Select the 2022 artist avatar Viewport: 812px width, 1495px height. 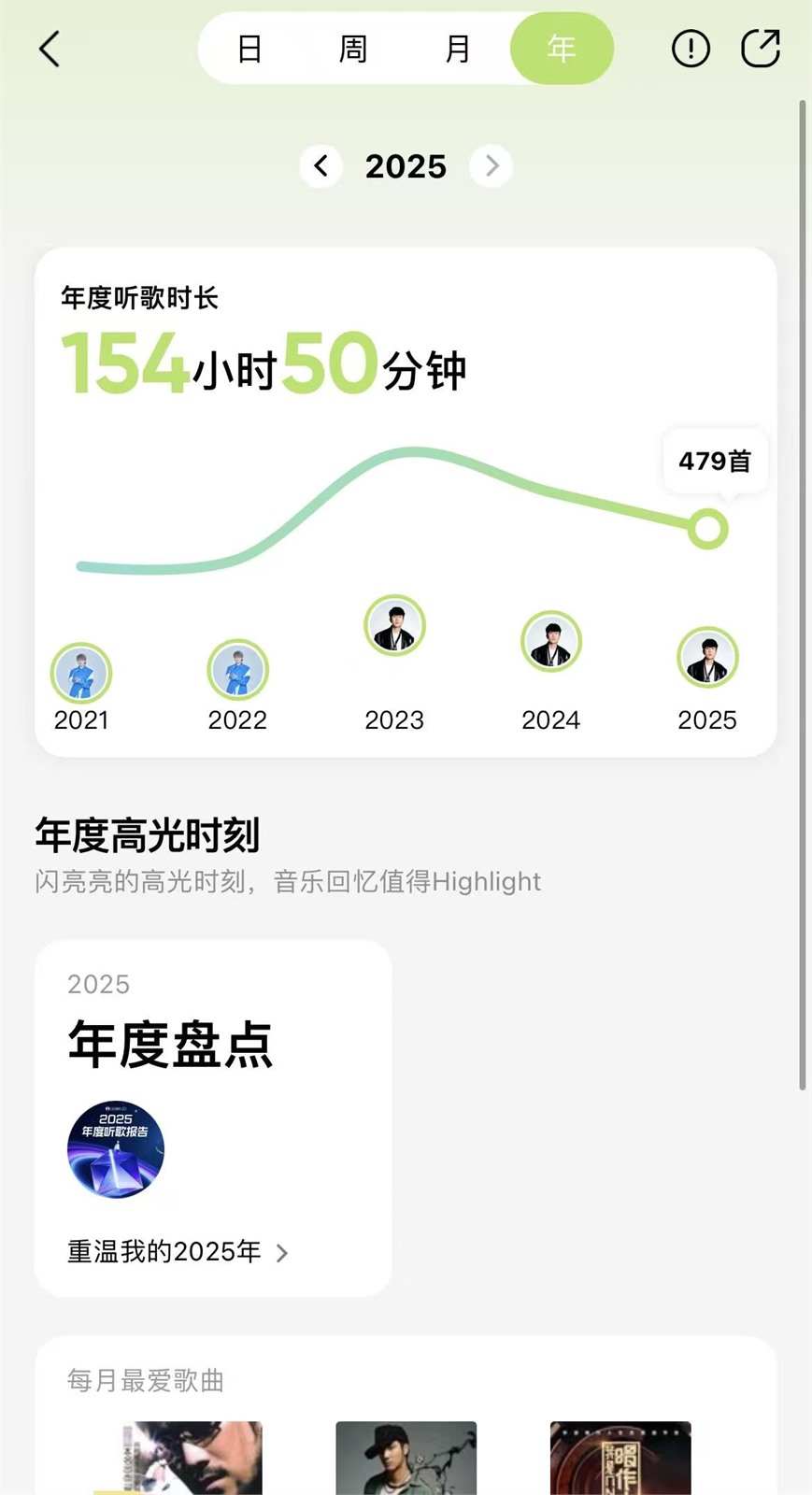click(237, 669)
